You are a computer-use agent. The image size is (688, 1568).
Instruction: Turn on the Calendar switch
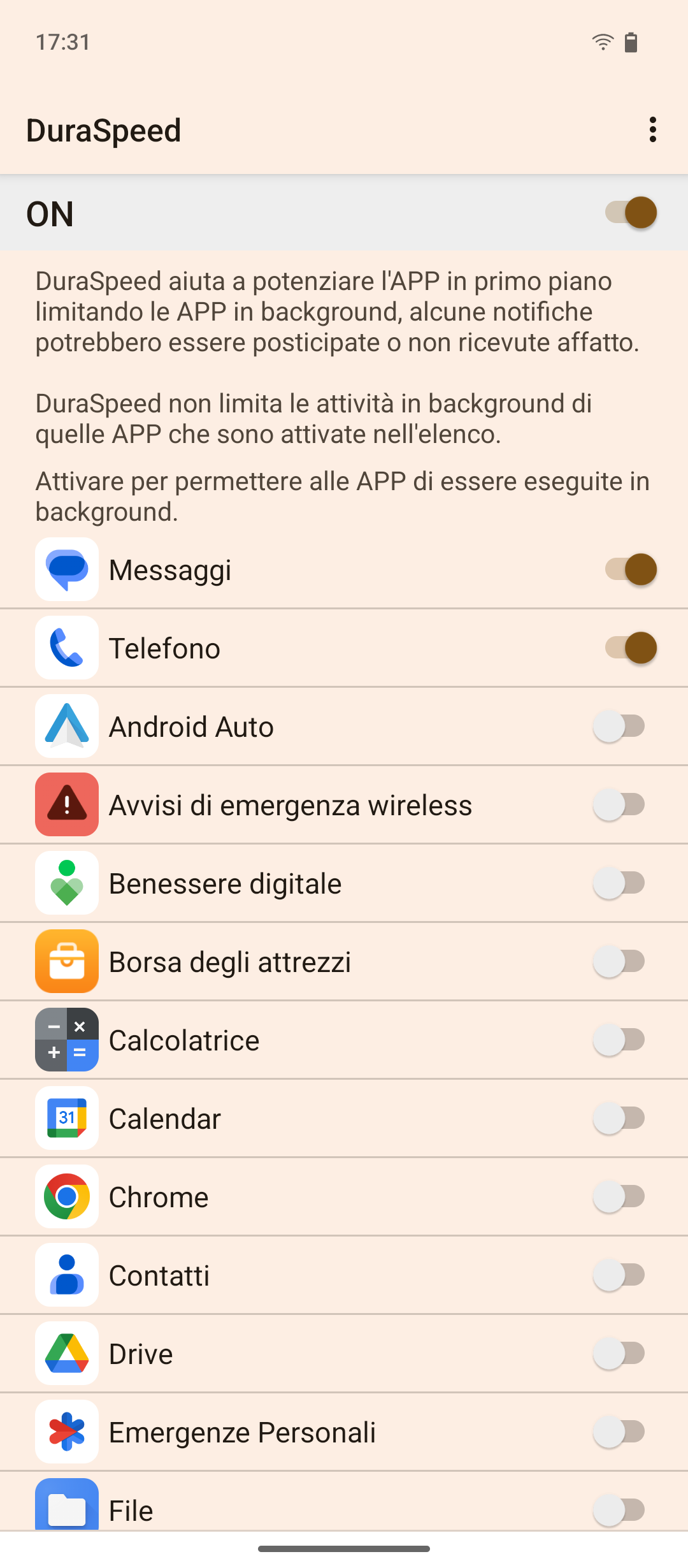(x=619, y=1118)
